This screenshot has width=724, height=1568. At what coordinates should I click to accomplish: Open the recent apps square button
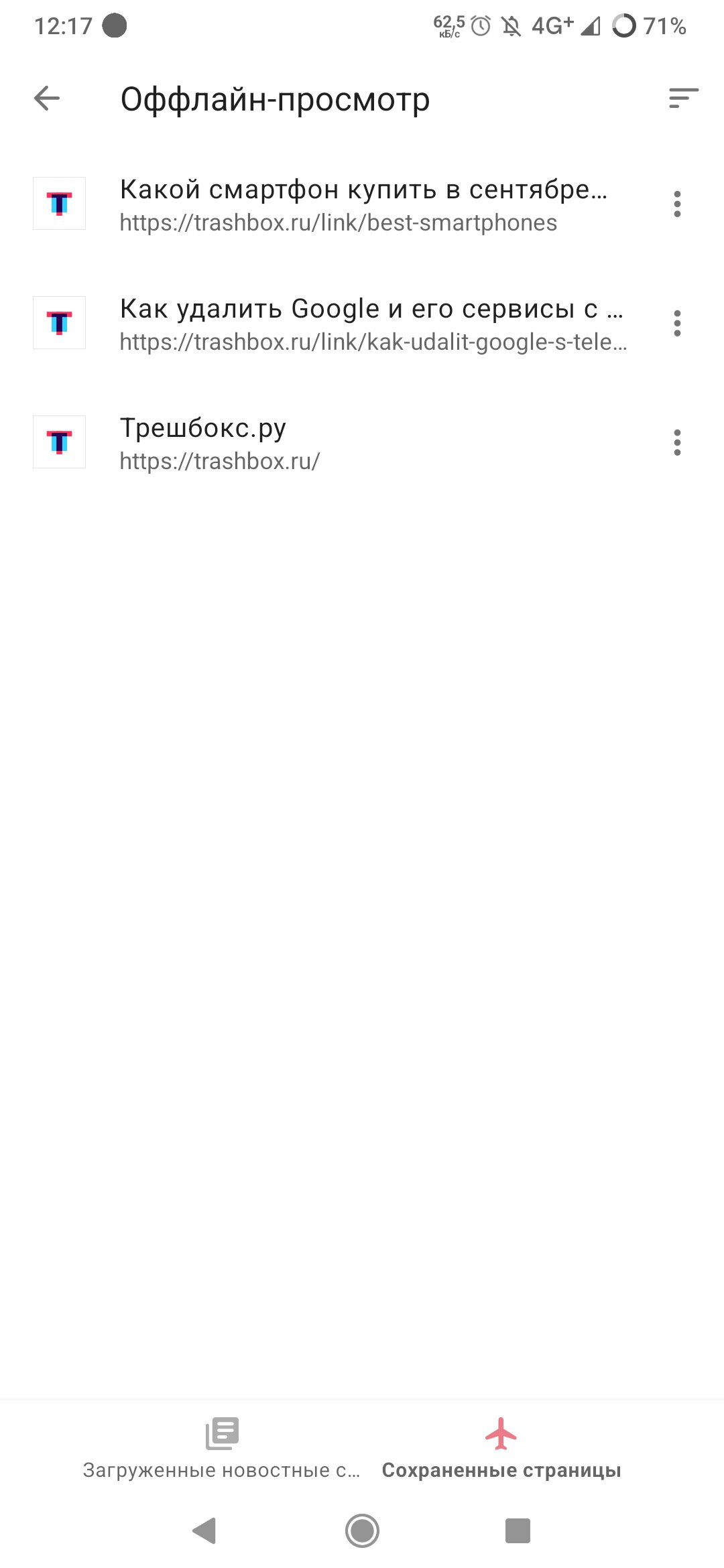(x=518, y=1531)
